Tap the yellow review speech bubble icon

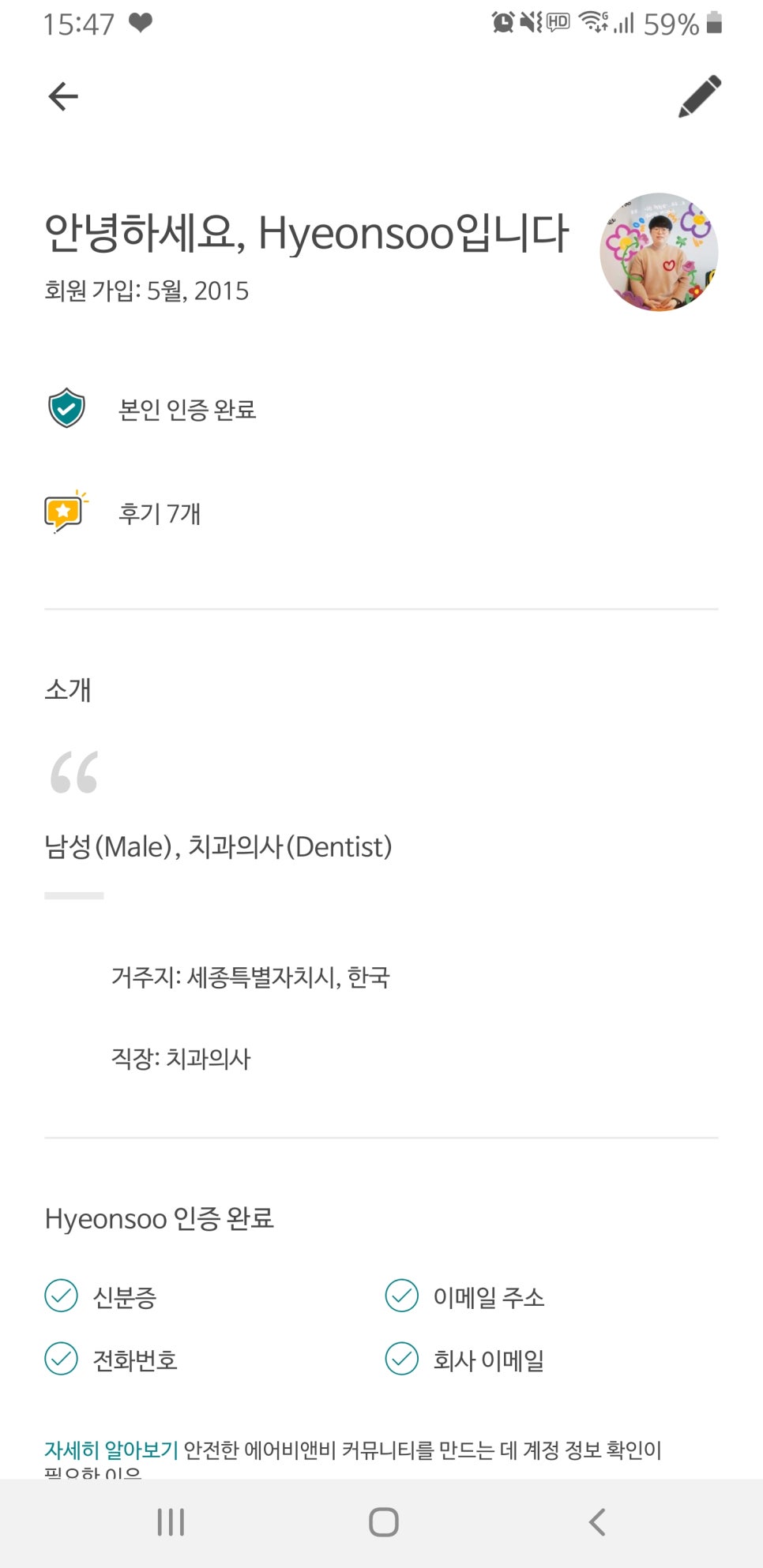tap(65, 512)
